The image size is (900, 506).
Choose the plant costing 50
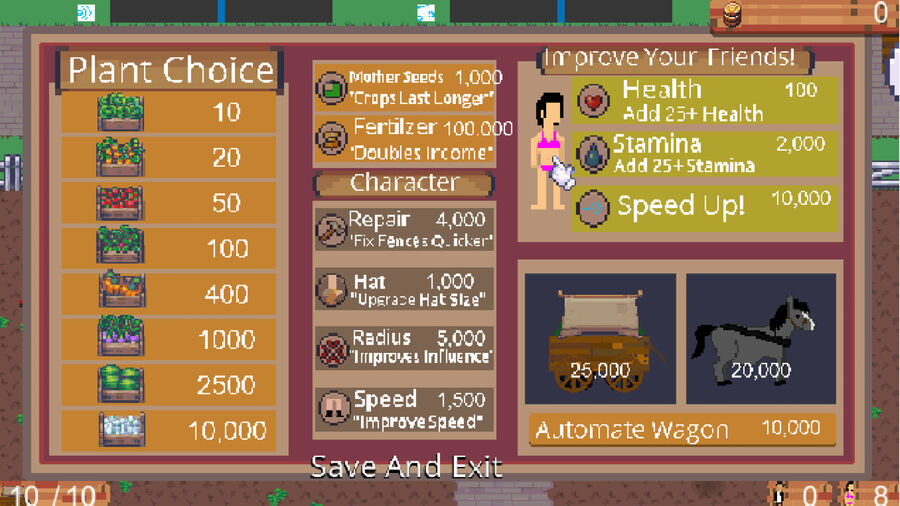pos(169,203)
